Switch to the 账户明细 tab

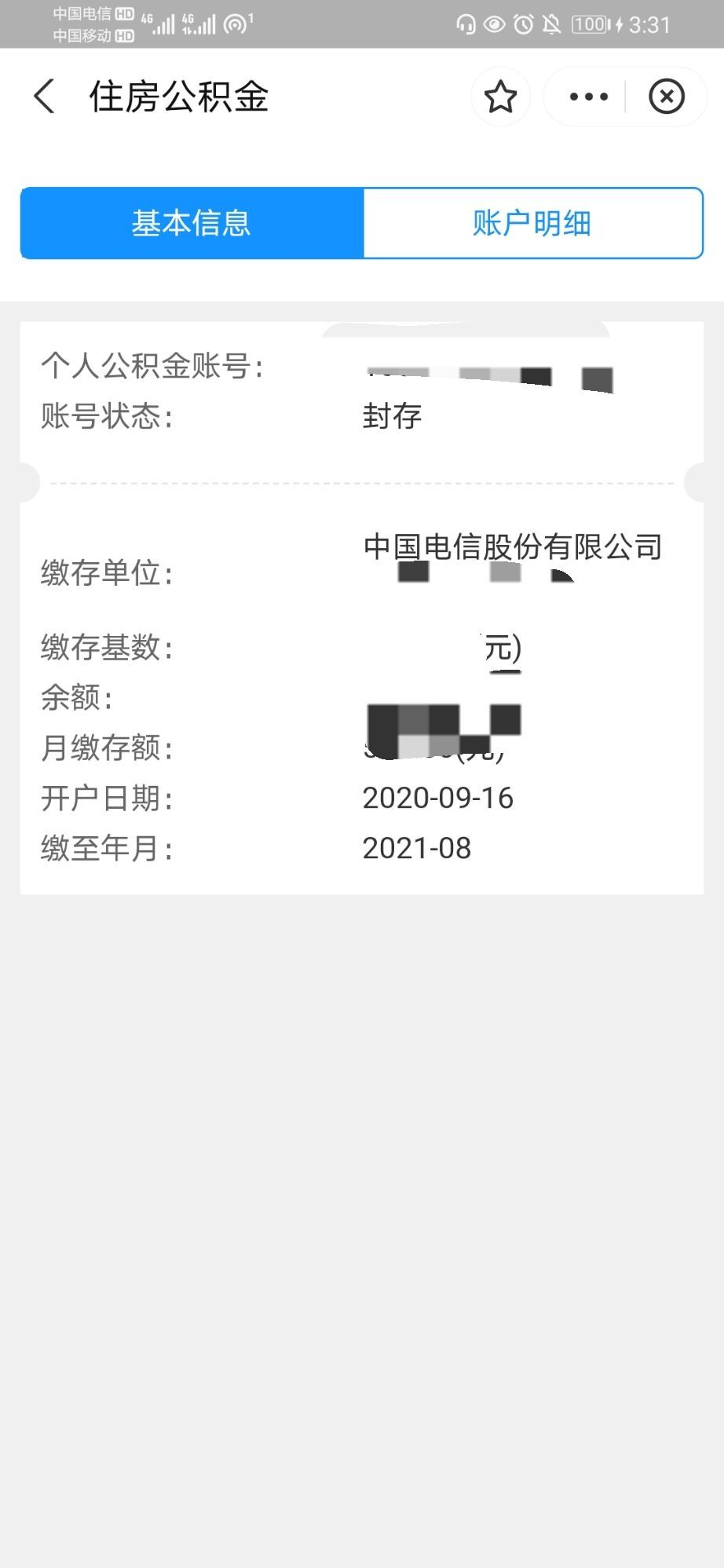point(533,223)
